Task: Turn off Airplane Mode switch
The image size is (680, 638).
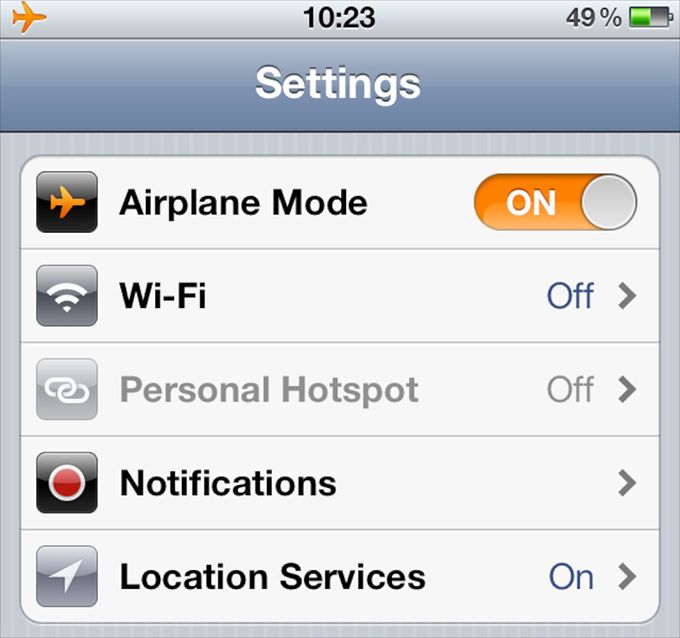Action: pos(555,203)
